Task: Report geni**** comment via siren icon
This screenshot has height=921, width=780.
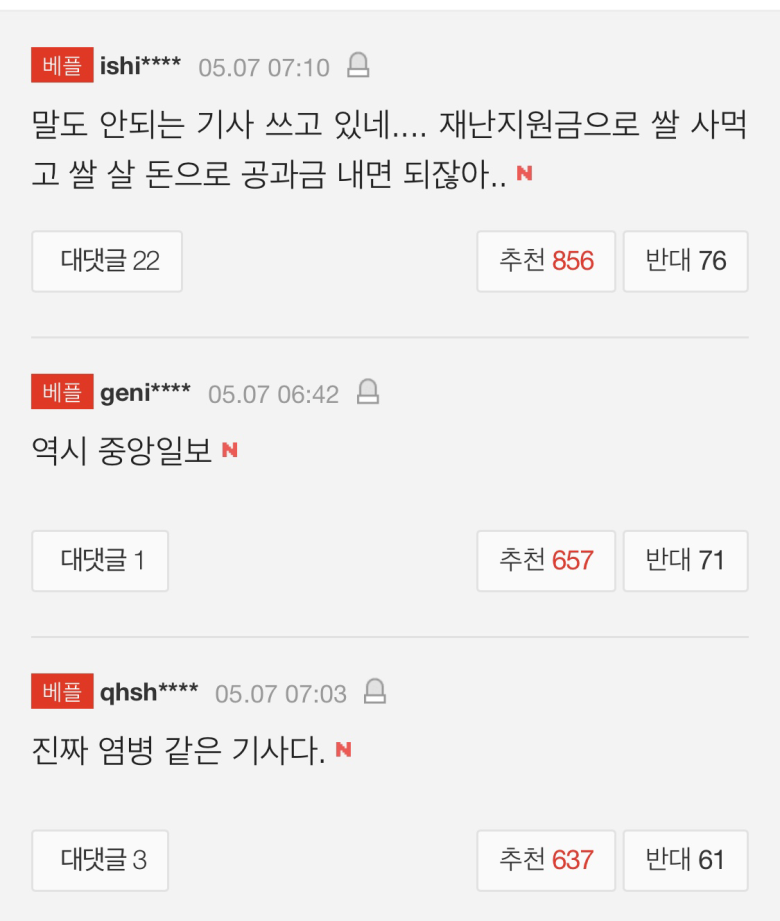Action: pos(368,392)
